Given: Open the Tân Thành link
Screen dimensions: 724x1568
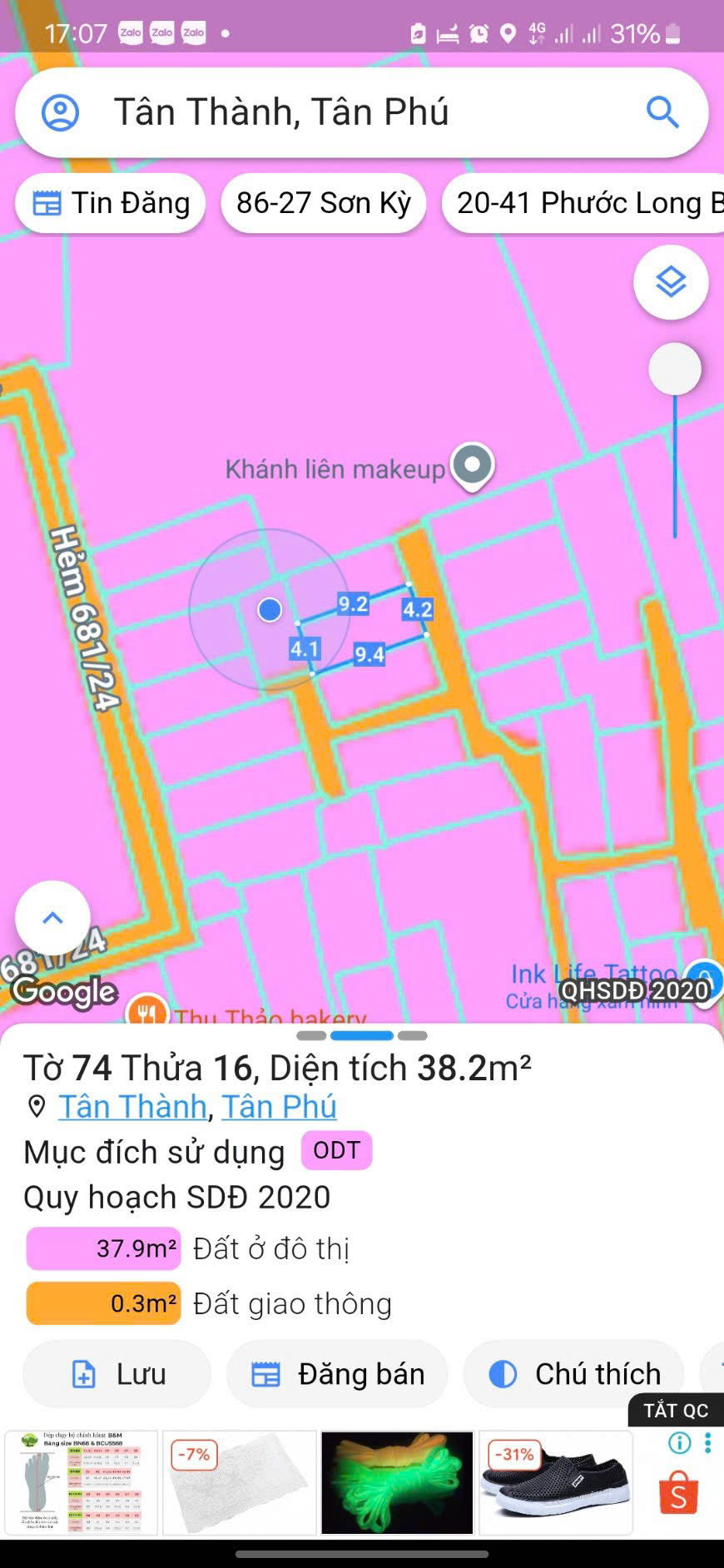Looking at the screenshot, I should click(132, 1107).
